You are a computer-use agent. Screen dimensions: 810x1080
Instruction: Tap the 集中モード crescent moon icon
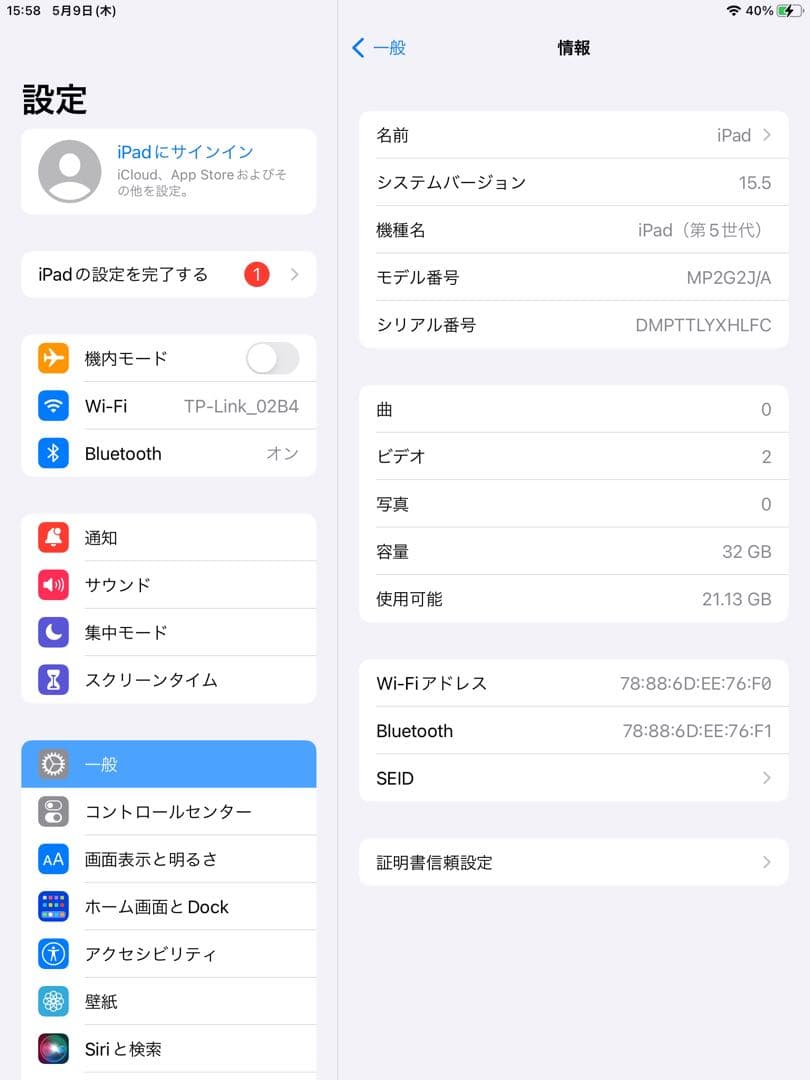52,632
